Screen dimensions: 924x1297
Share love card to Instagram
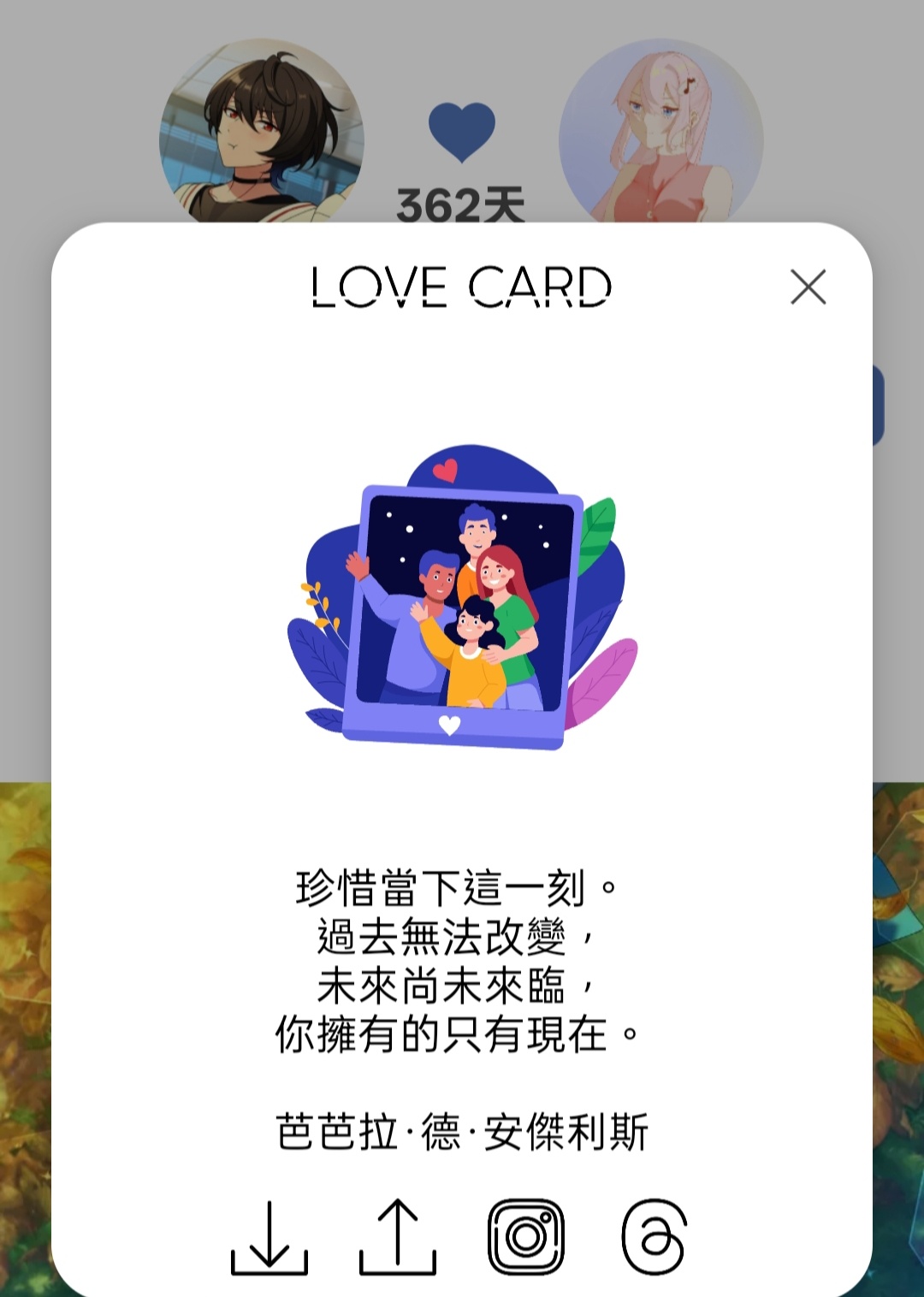tap(526, 1237)
